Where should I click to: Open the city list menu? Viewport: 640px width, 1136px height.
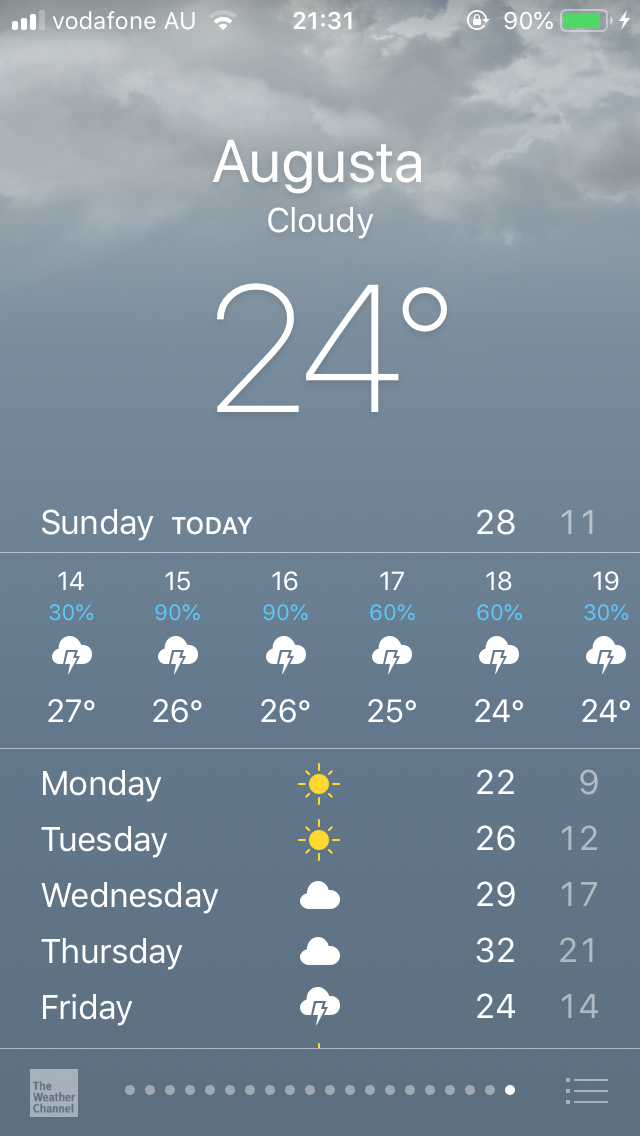point(586,1090)
